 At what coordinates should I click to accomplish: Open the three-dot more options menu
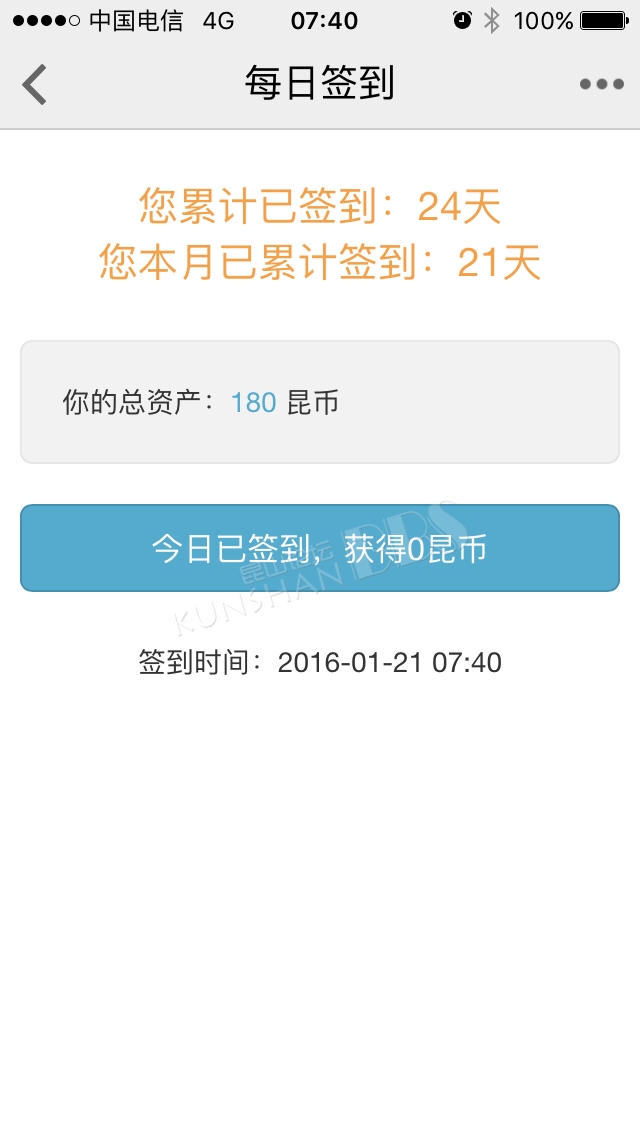602,84
